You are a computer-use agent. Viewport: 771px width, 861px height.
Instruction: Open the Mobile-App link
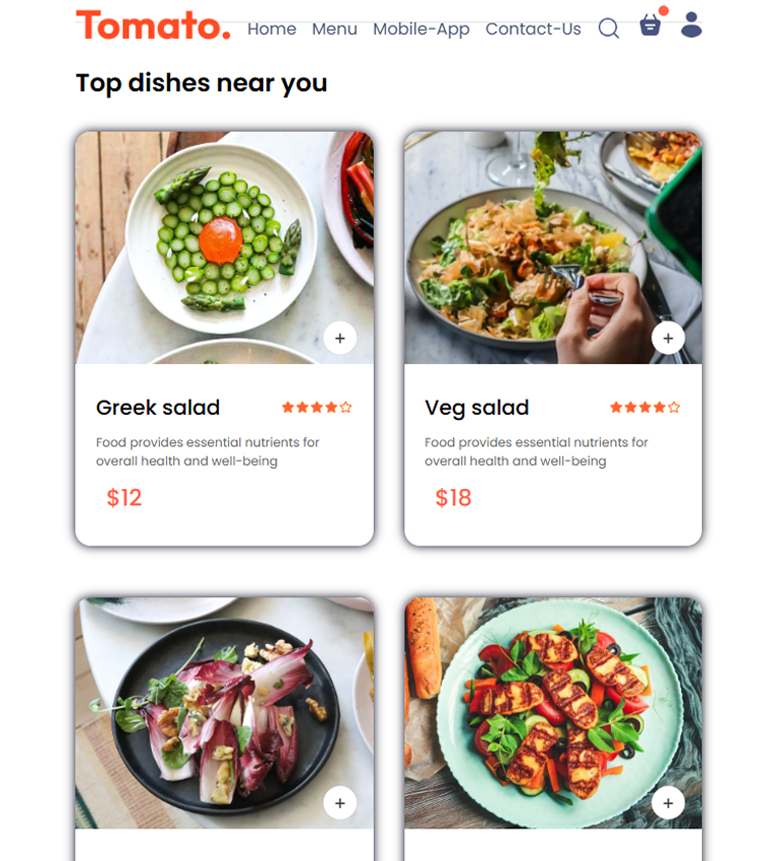pos(421,29)
